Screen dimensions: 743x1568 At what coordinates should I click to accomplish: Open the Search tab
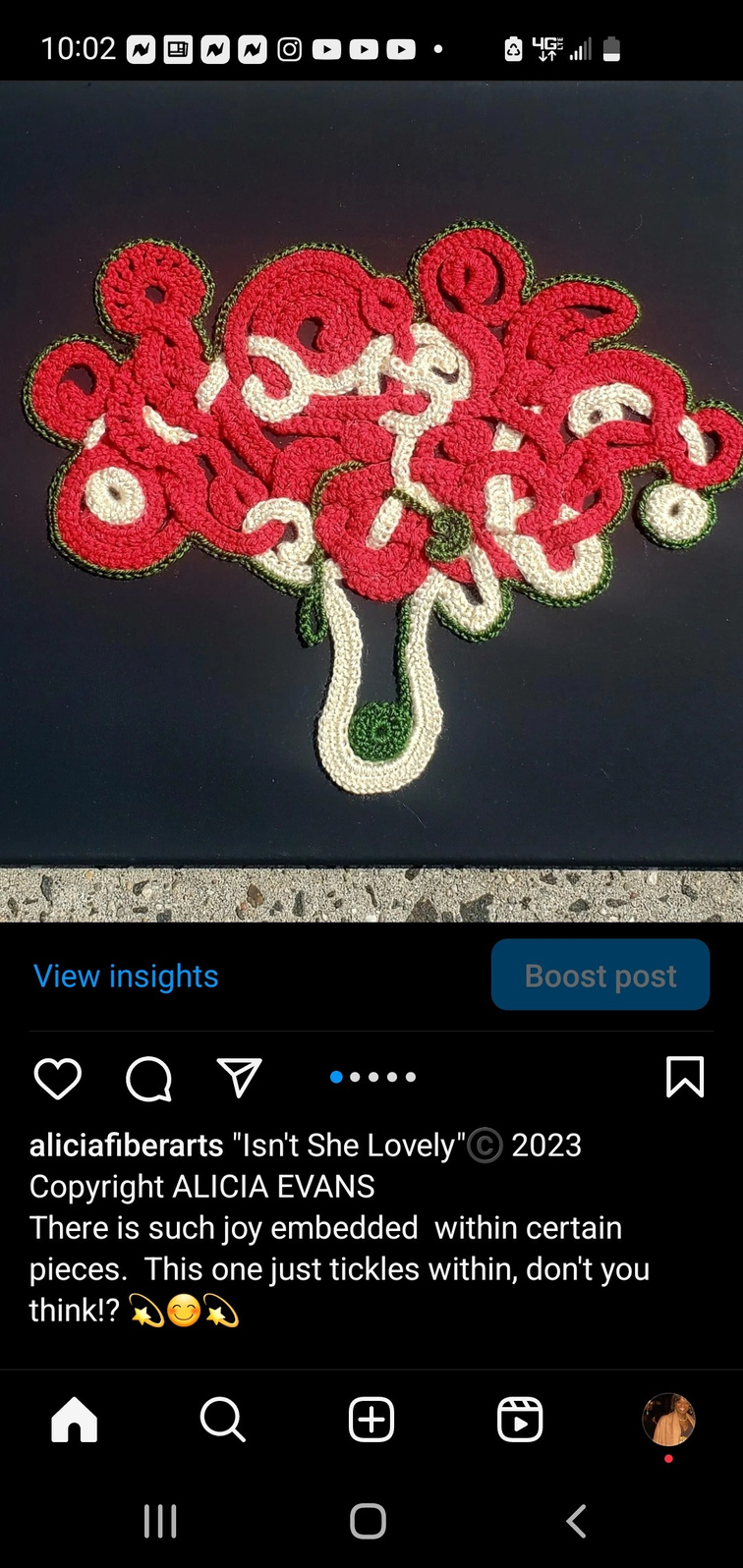click(222, 1420)
